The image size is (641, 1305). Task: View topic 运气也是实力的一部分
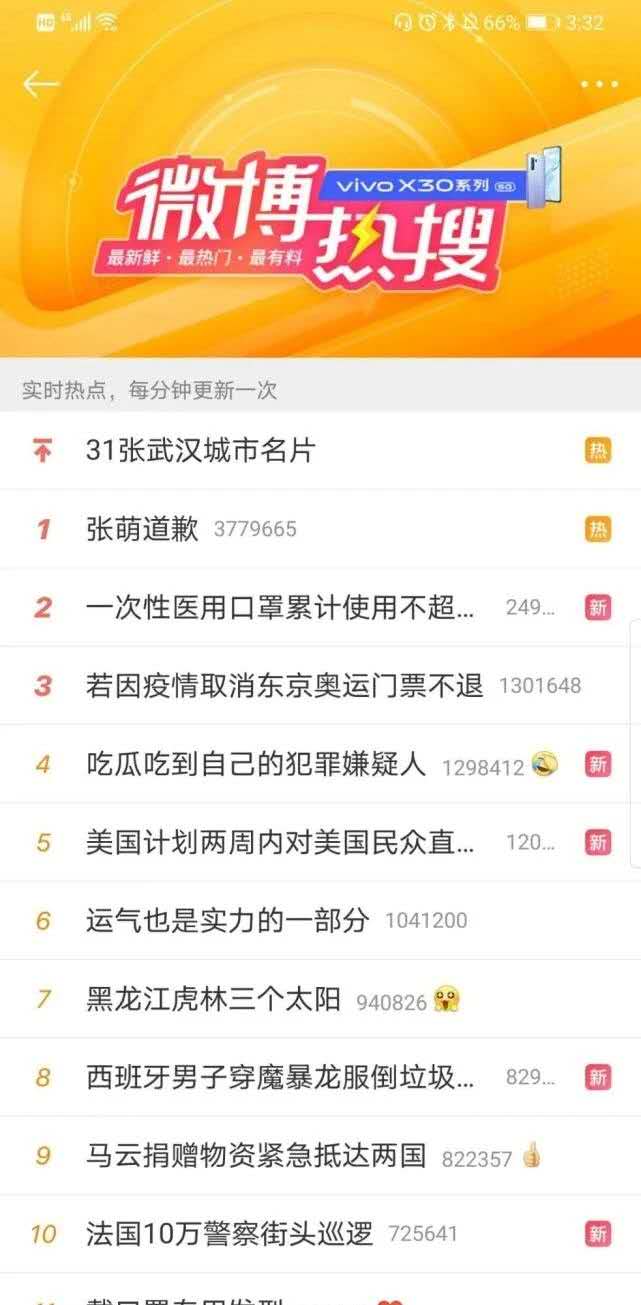point(228,921)
